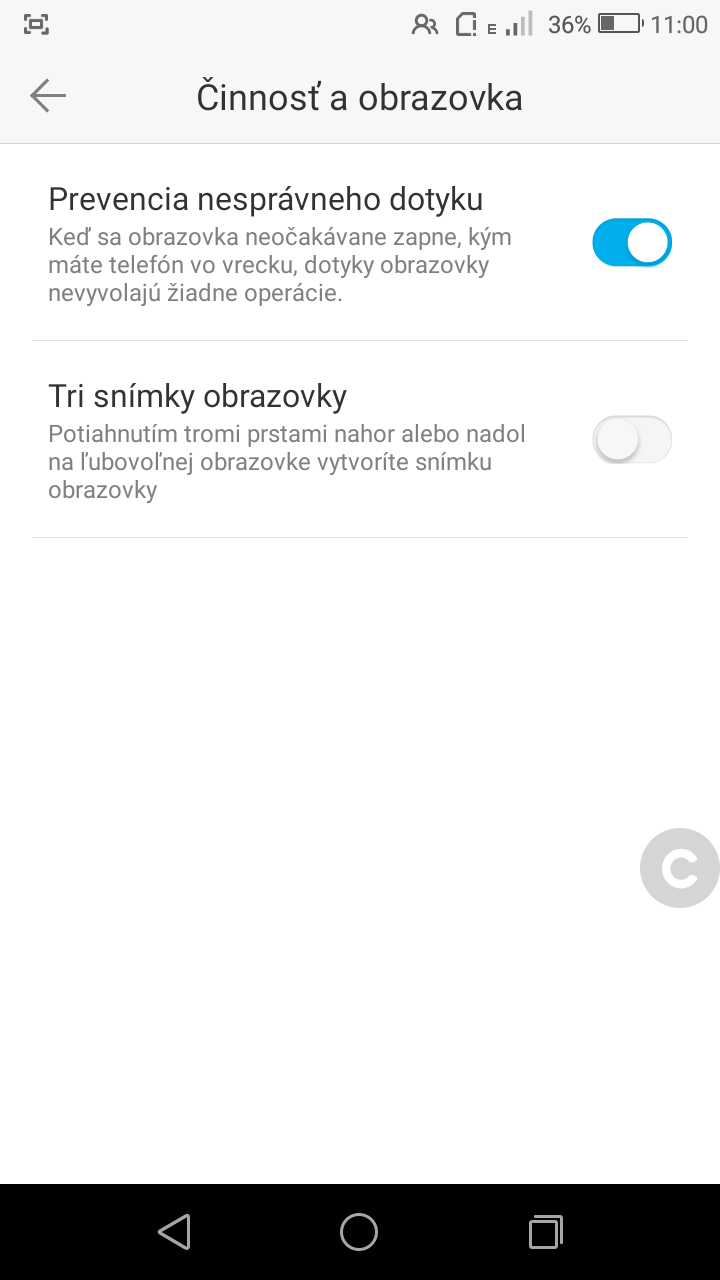
Task: Go back using the header arrow
Action: (x=48, y=96)
